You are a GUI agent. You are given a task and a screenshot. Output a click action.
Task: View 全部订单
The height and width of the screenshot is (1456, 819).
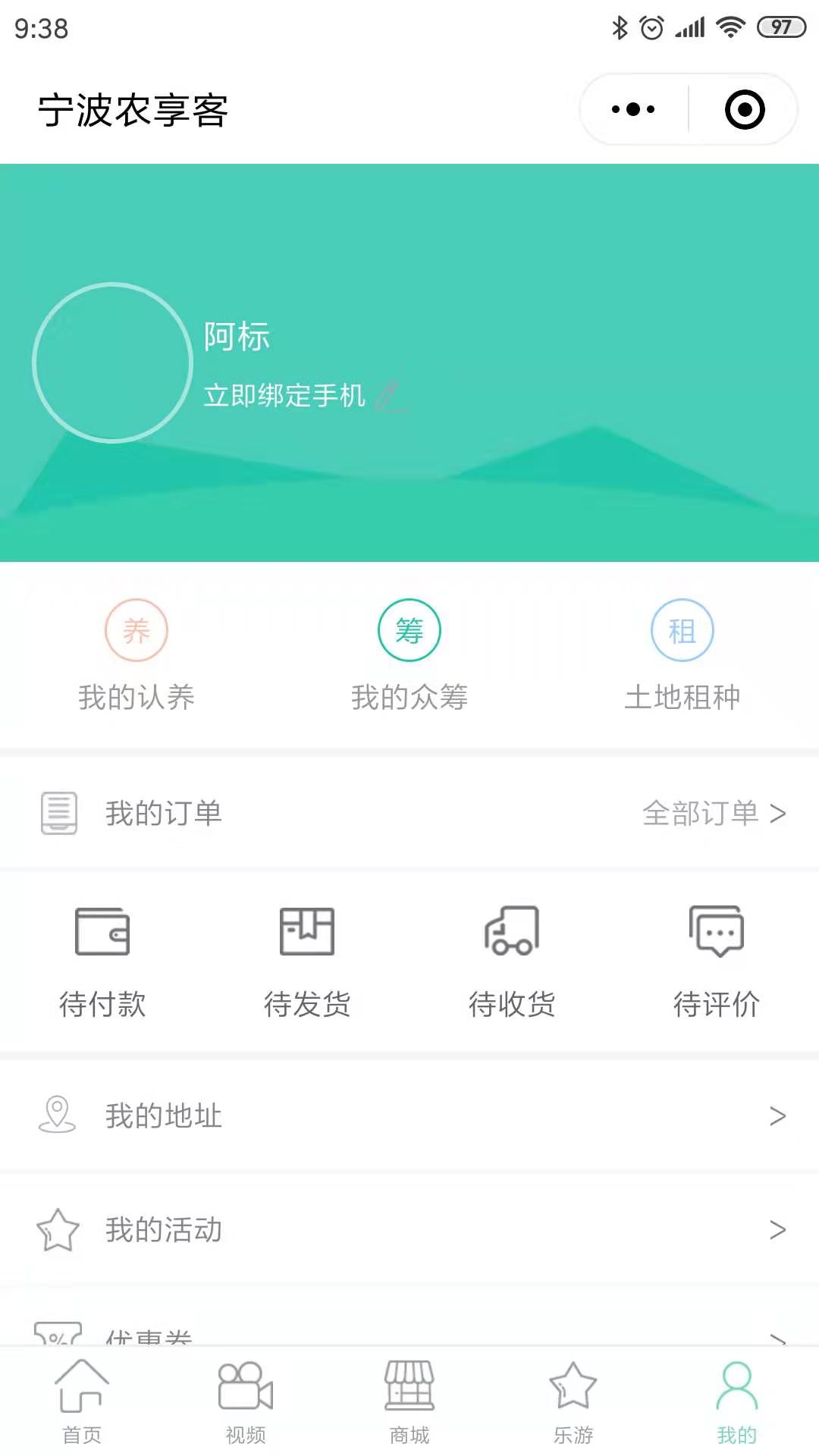(714, 813)
